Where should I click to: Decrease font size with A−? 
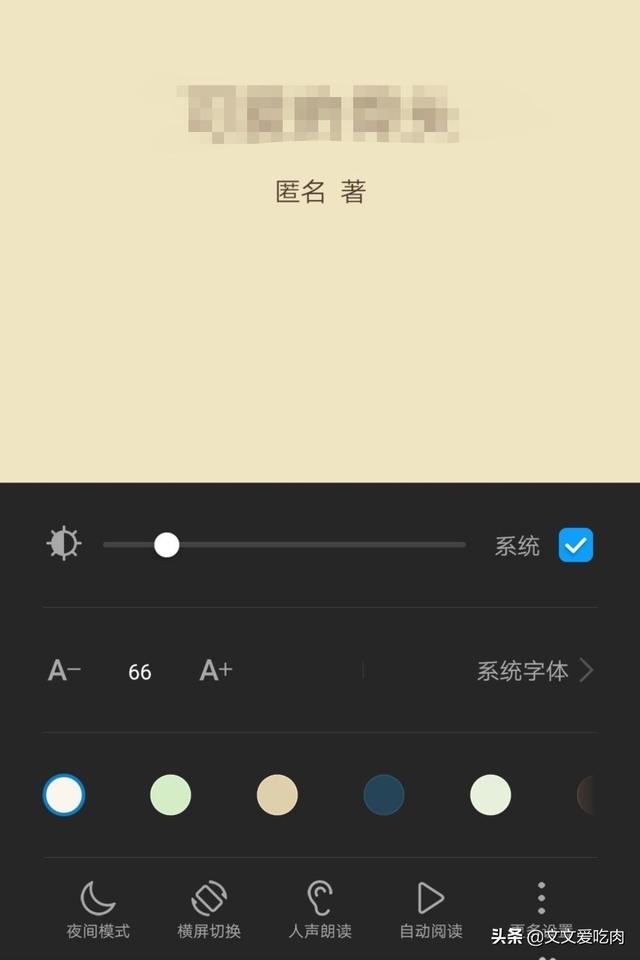65,671
